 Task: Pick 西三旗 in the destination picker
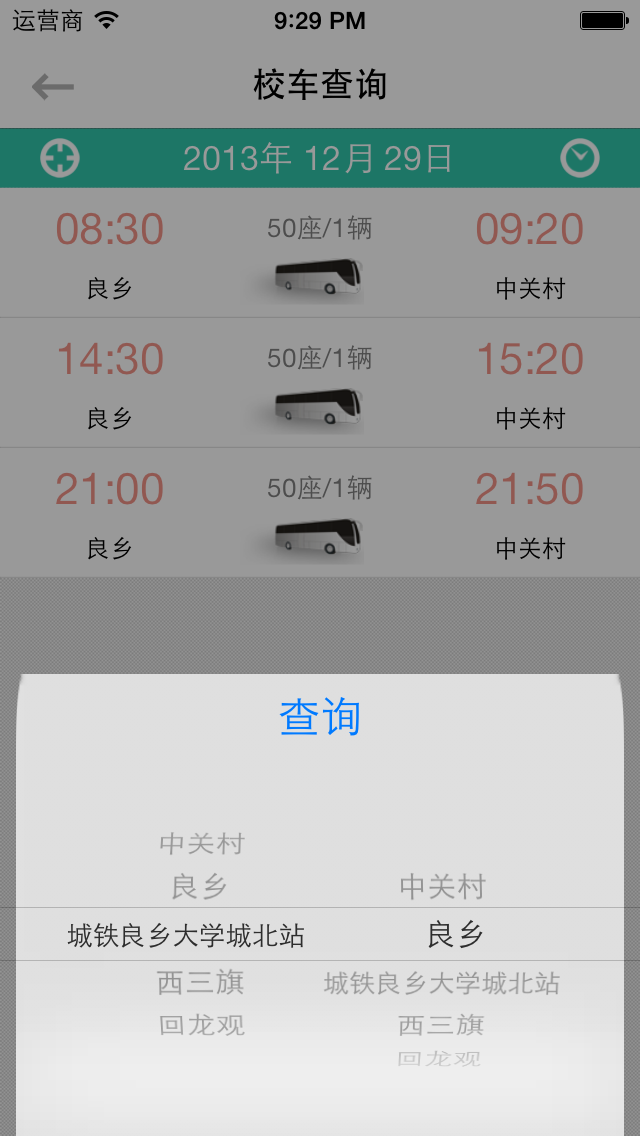point(442,1024)
